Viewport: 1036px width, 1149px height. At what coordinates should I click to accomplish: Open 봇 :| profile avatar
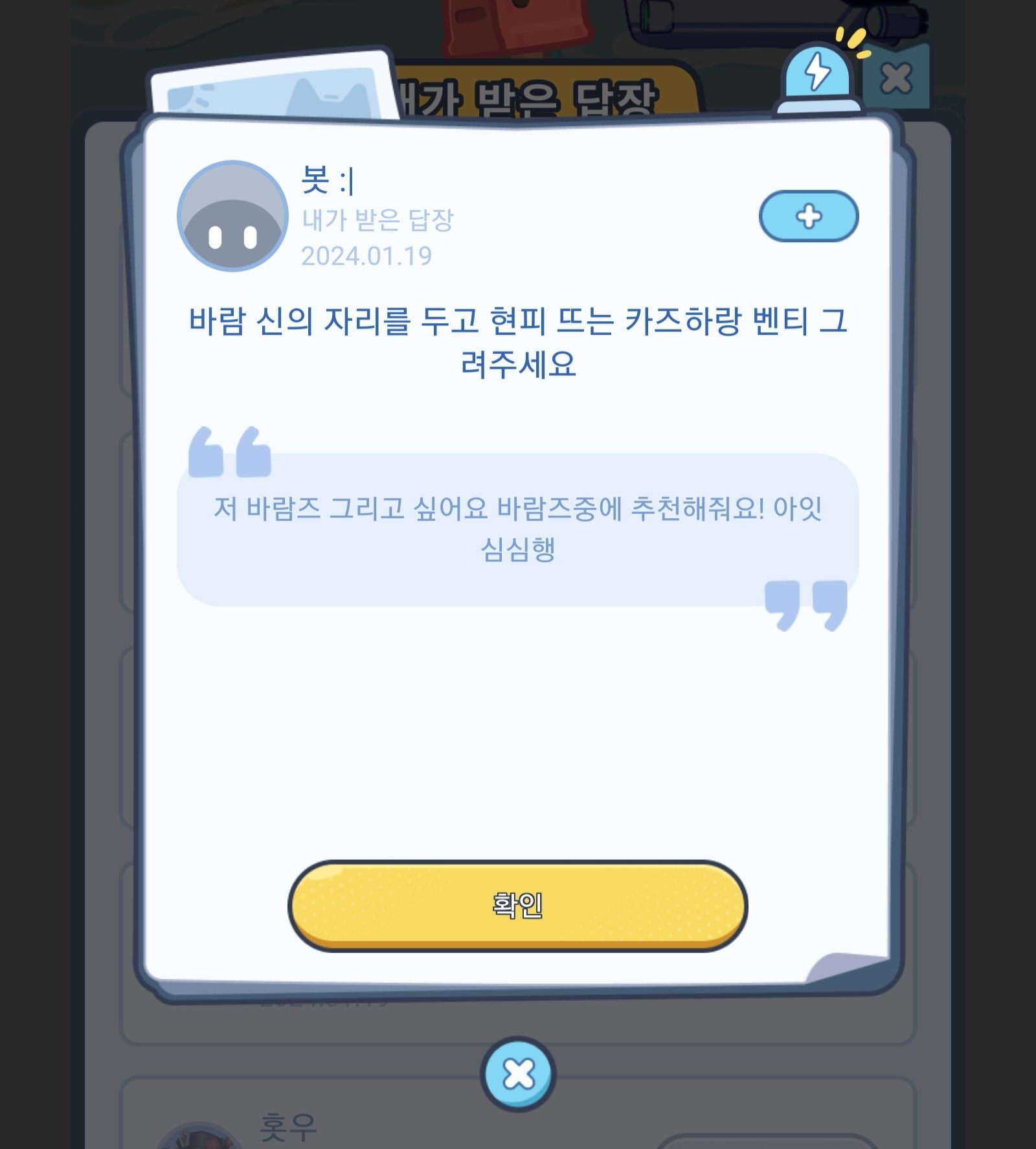(233, 216)
